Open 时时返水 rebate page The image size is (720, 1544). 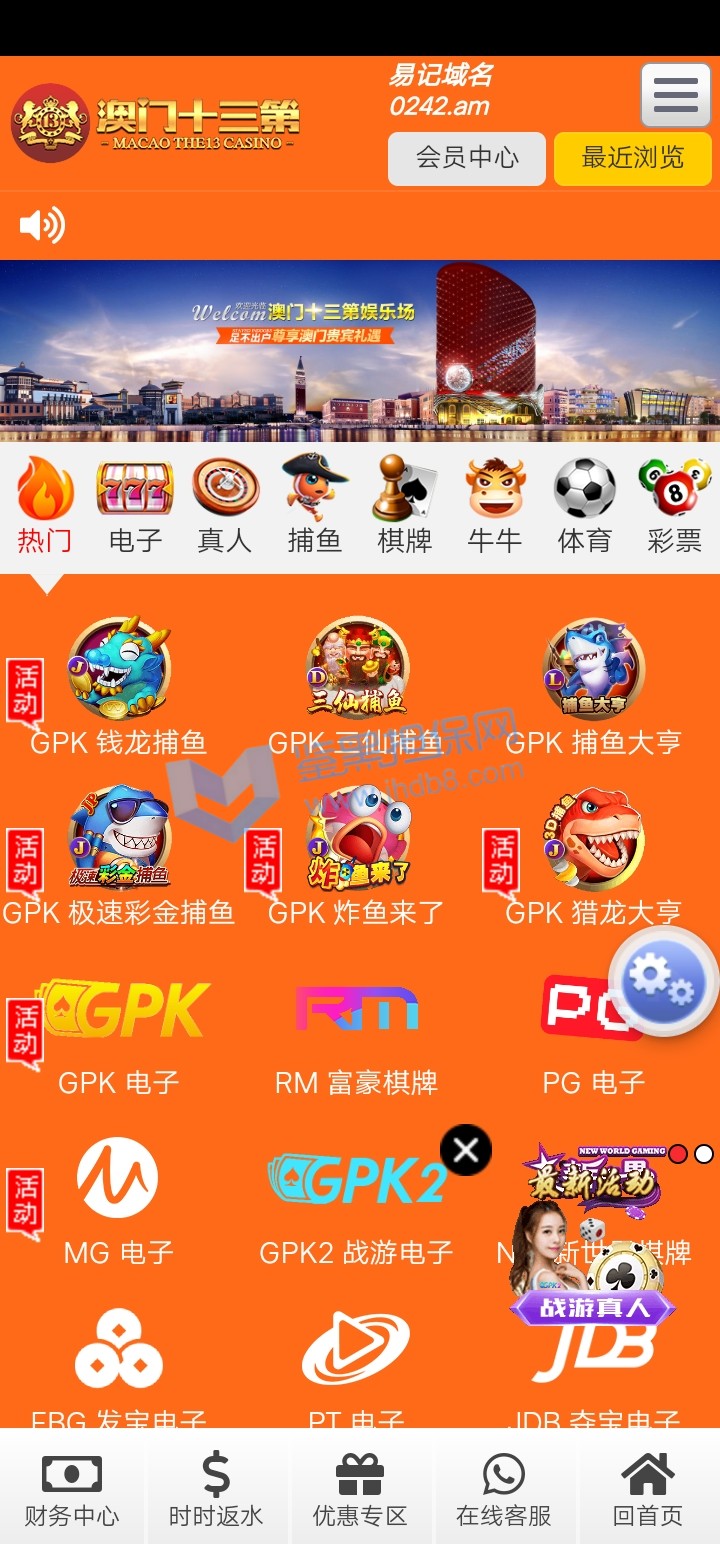pos(216,1489)
